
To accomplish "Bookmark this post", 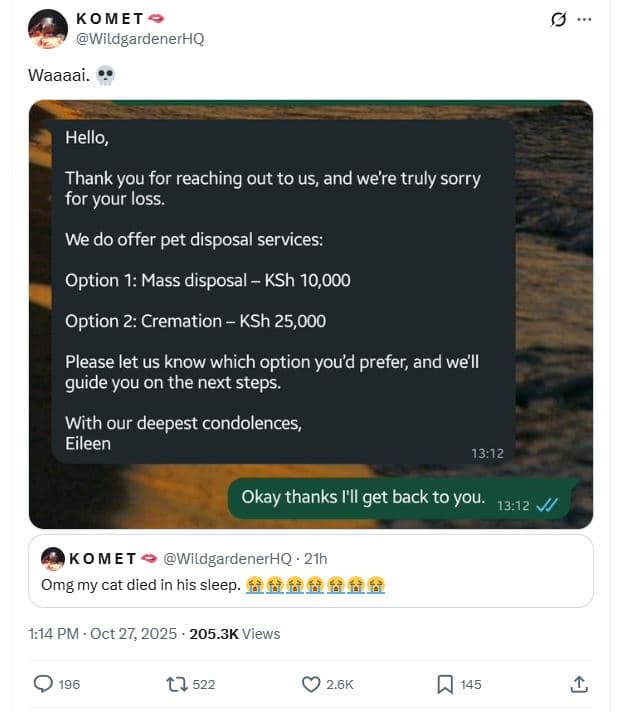I will (445, 684).
